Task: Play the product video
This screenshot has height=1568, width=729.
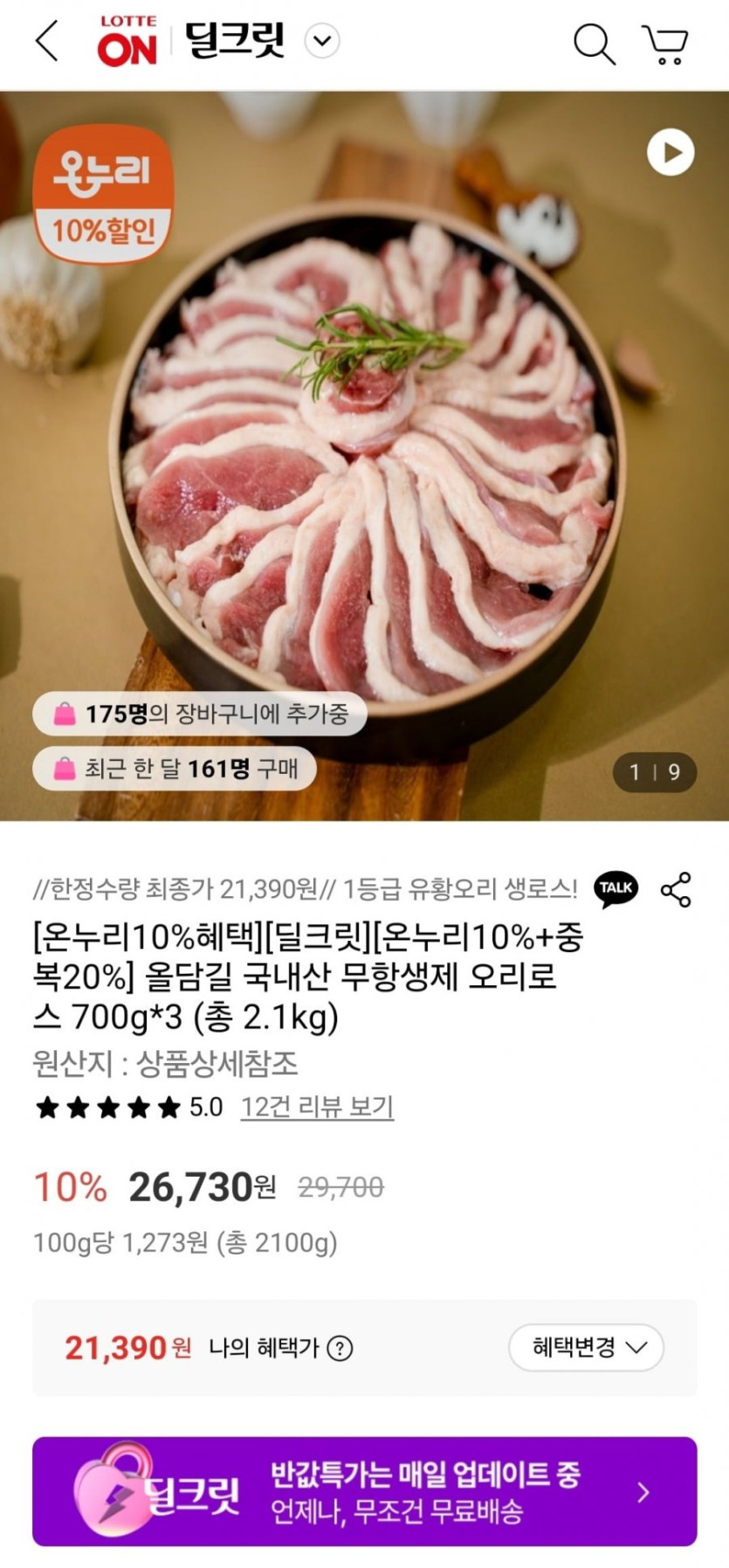Action: [671, 153]
